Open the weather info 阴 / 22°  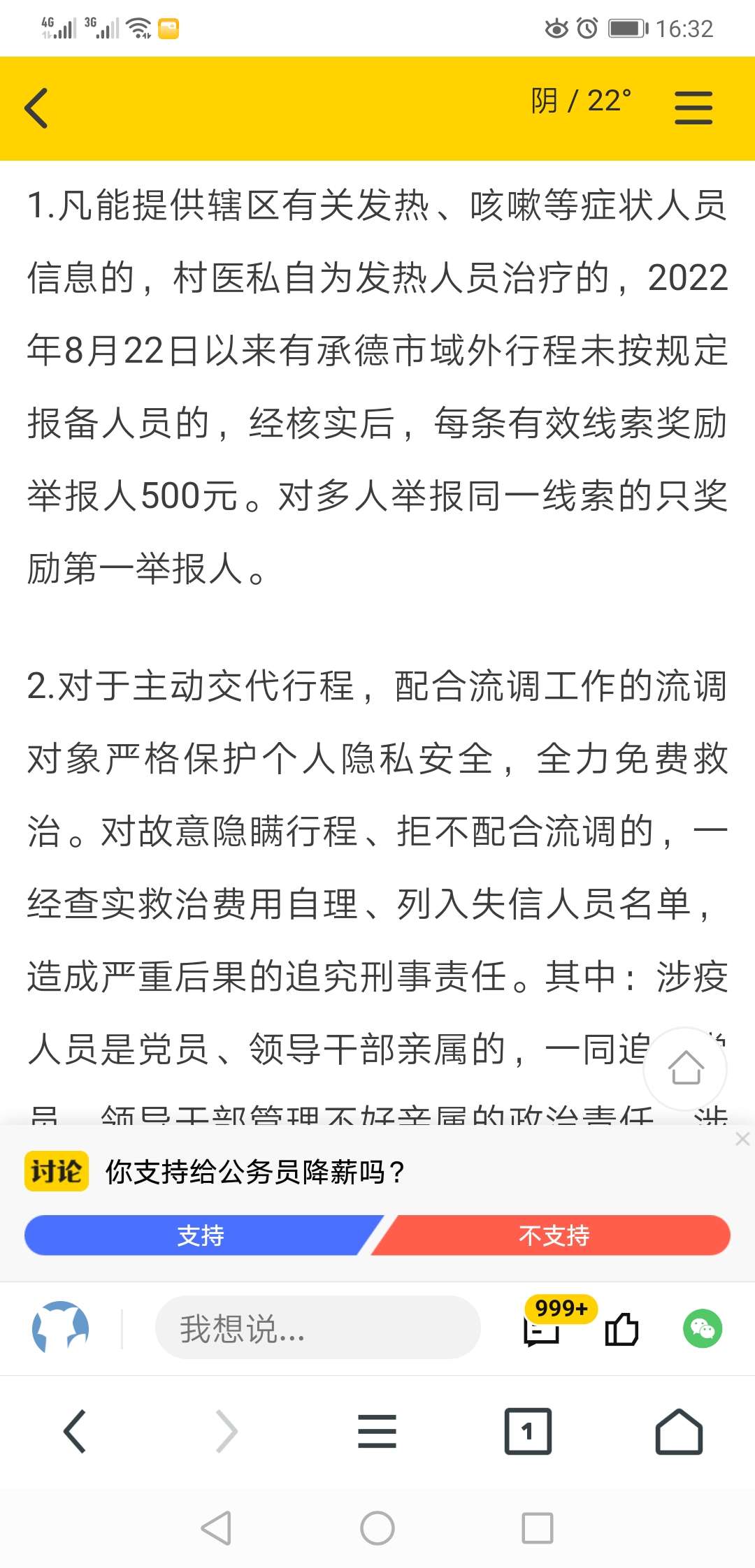[x=581, y=101]
